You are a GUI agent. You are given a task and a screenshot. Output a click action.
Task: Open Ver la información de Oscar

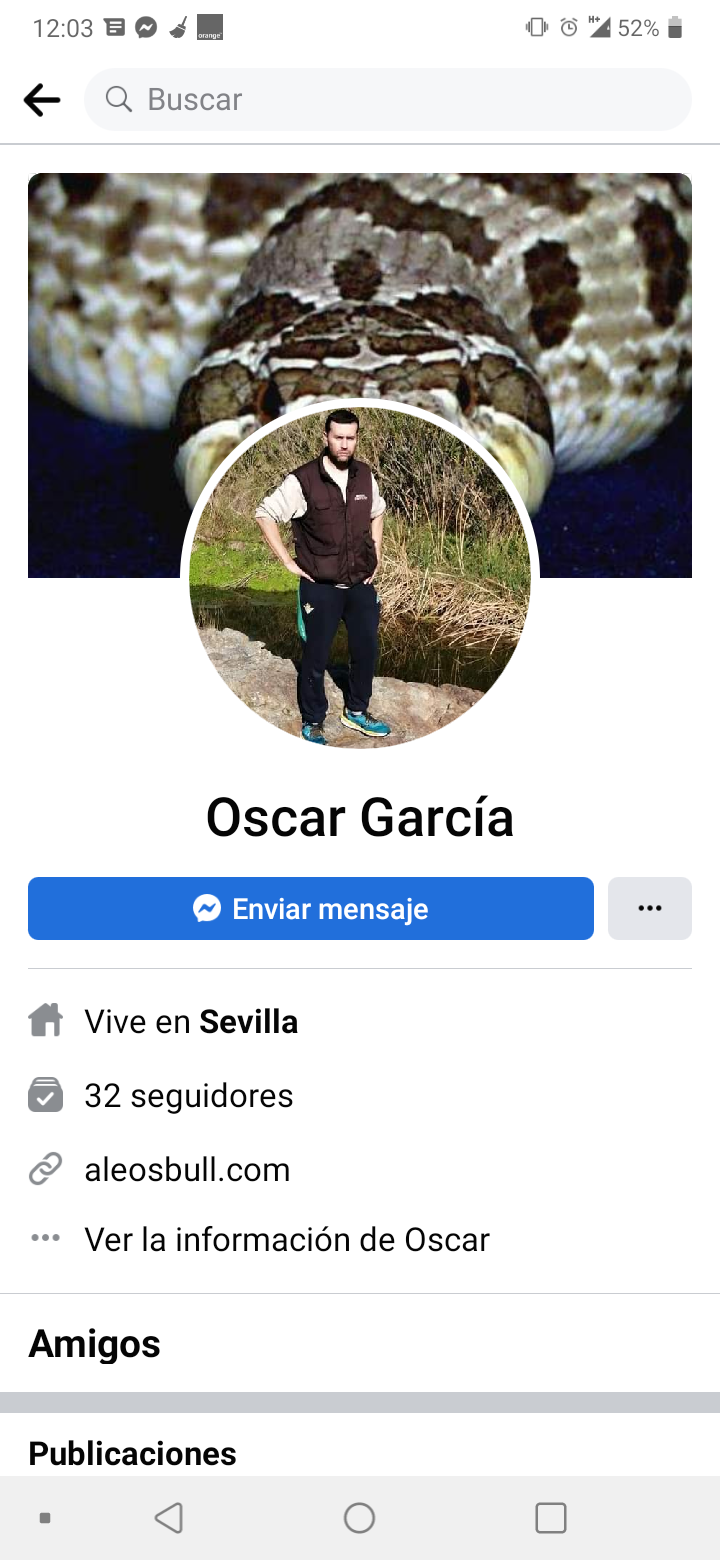(287, 1240)
